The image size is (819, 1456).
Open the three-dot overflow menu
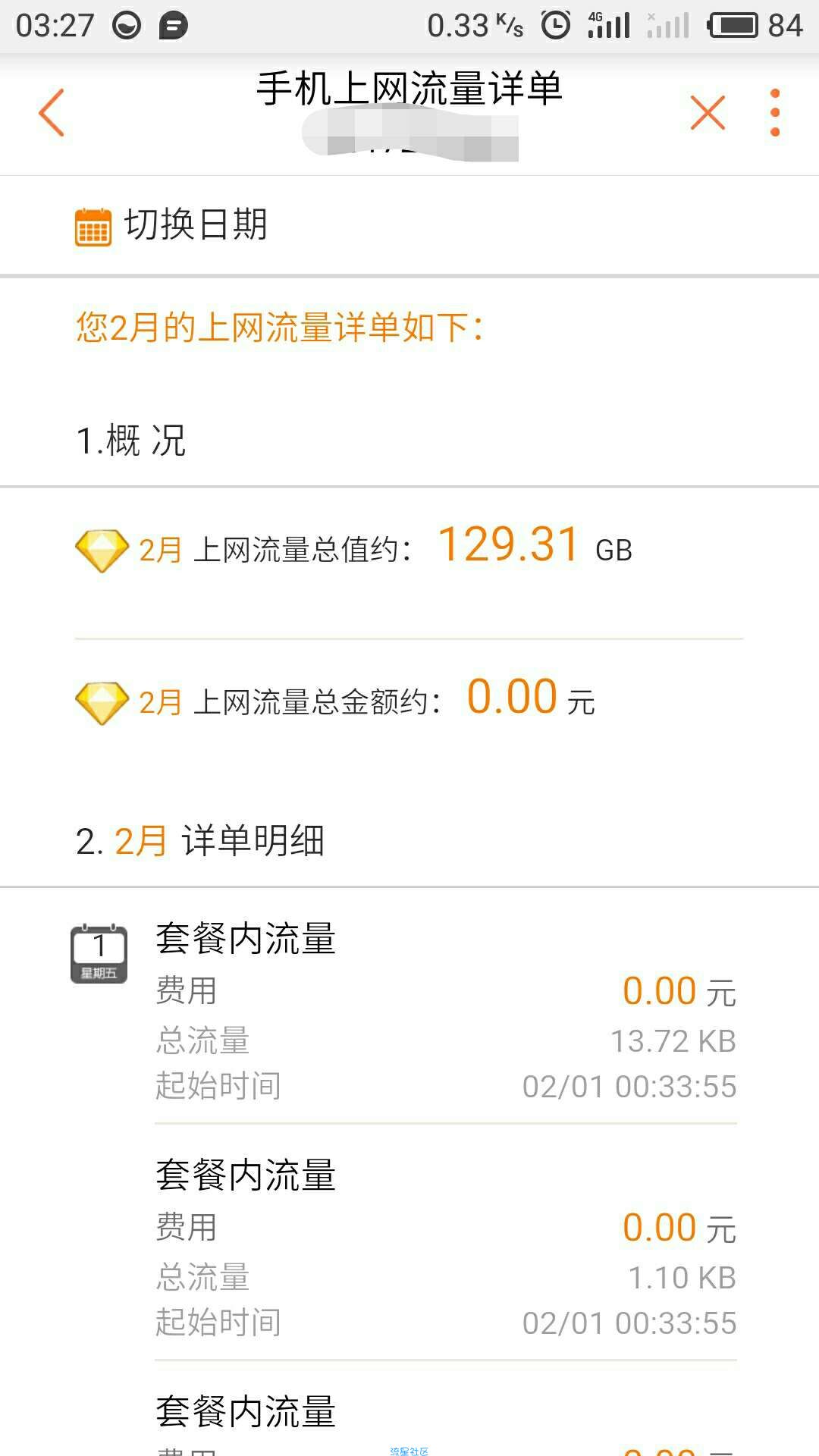pyautogui.click(x=774, y=113)
